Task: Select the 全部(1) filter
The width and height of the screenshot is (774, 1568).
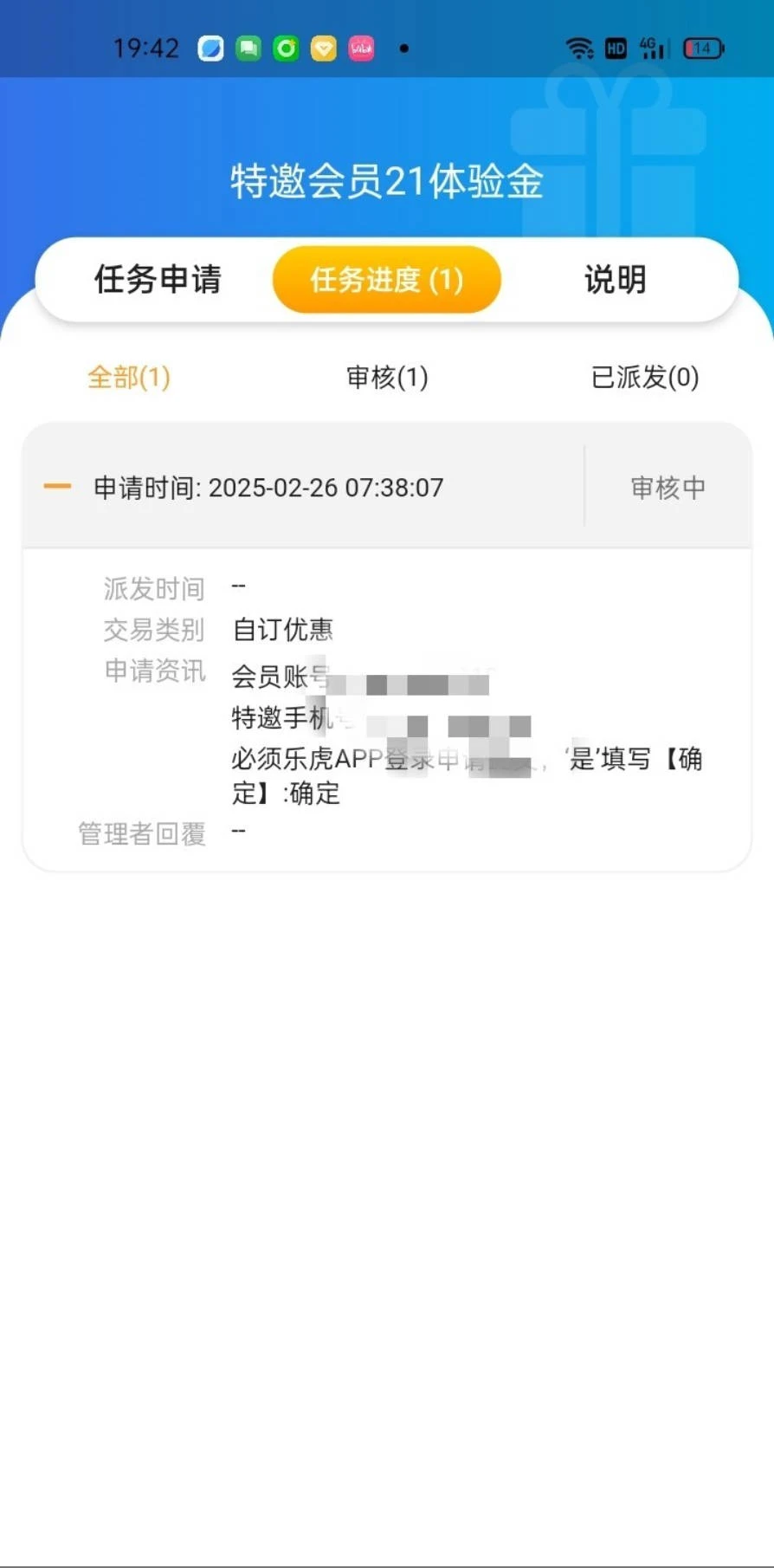Action: 128,378
